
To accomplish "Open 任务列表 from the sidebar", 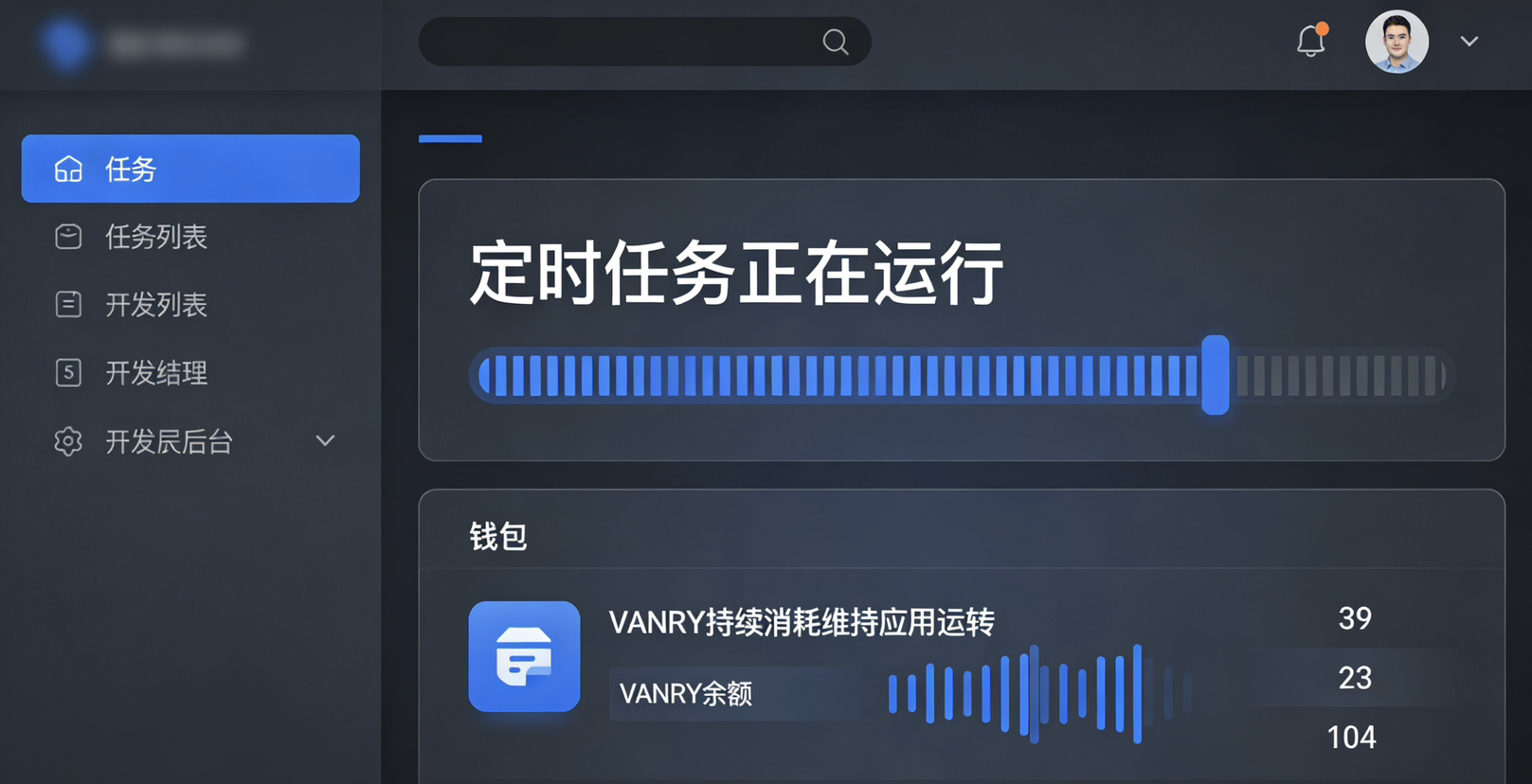I will tap(156, 237).
